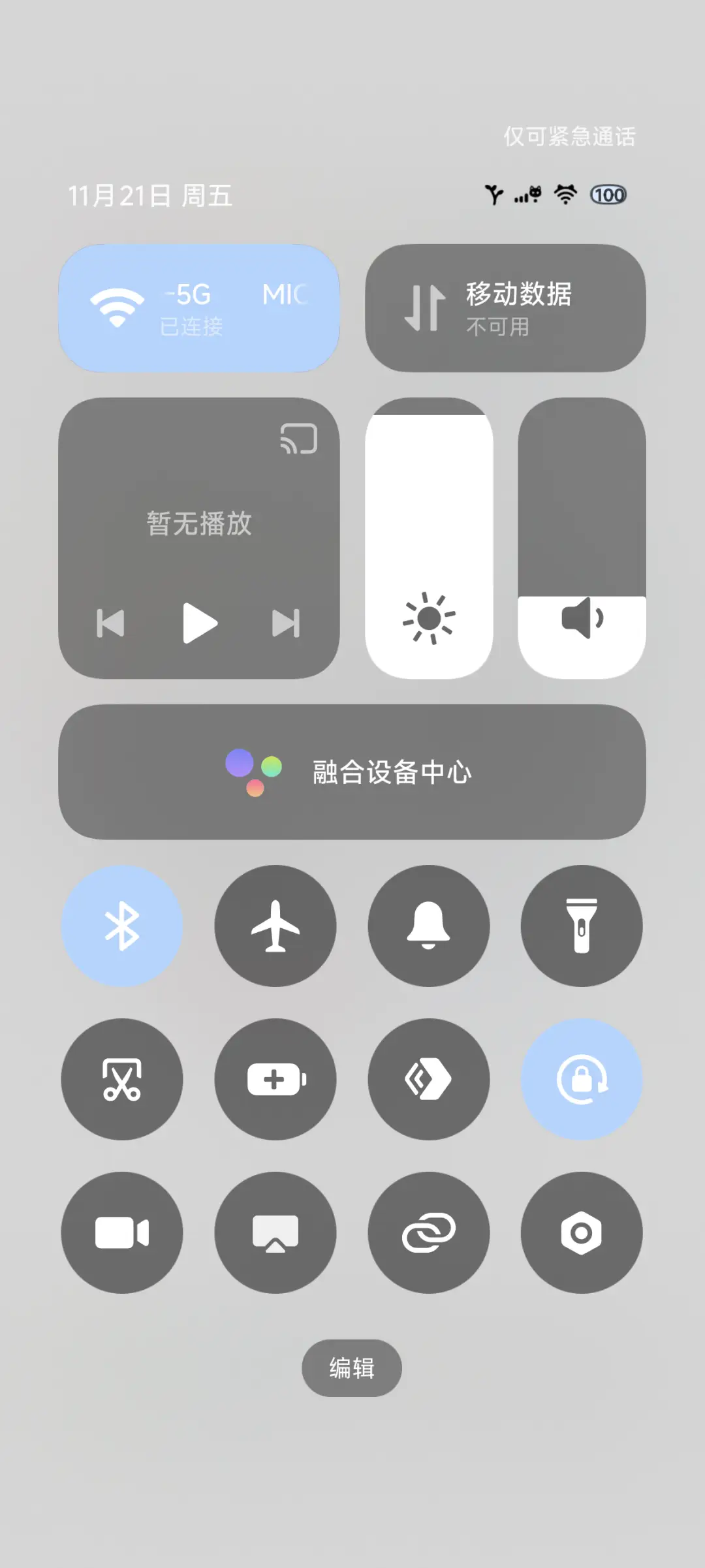Screen dimensions: 705x1568
Task: Open screen mirroring from the quick tiles
Action: pos(275,1231)
